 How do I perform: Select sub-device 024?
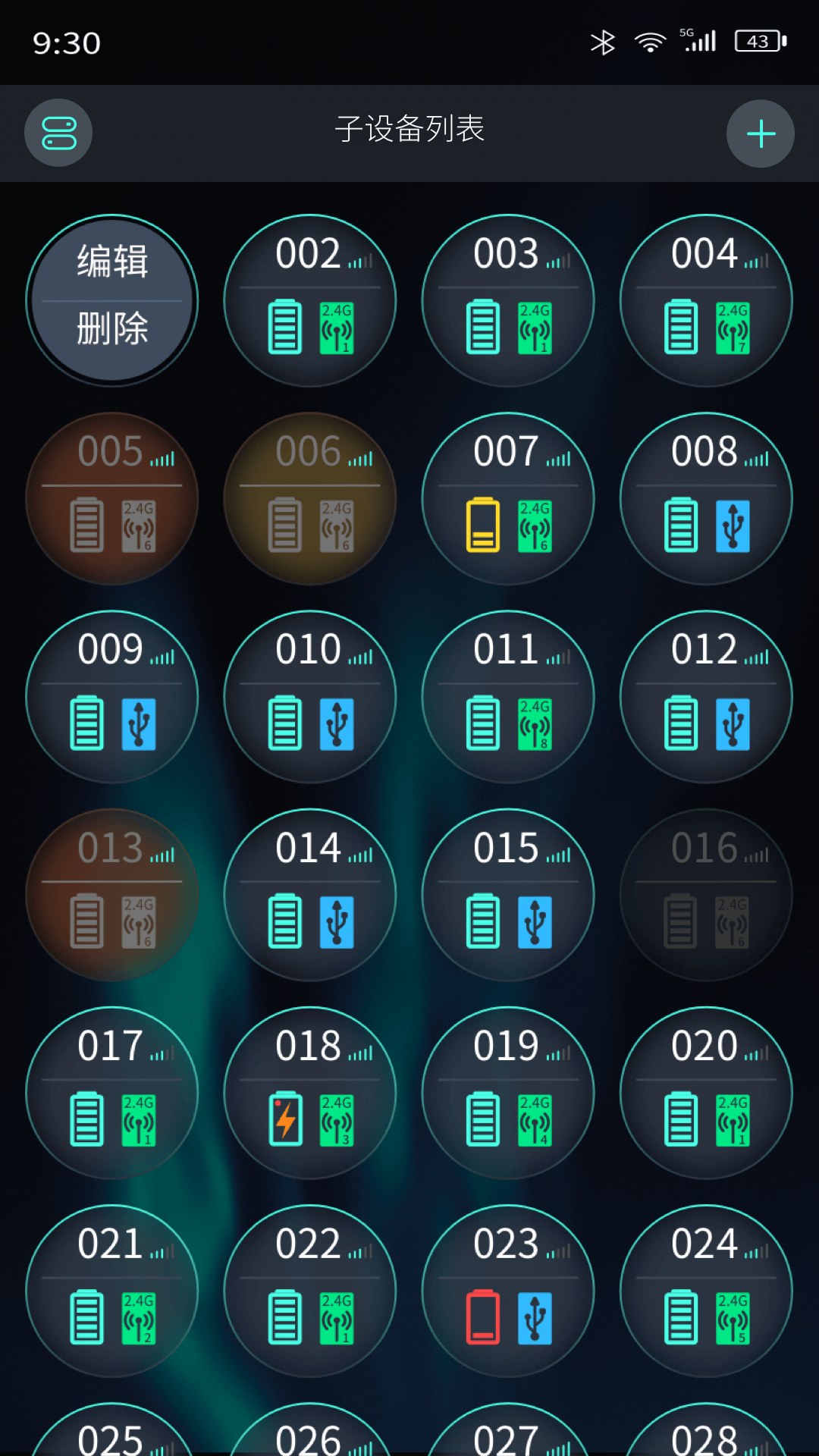(706, 1291)
